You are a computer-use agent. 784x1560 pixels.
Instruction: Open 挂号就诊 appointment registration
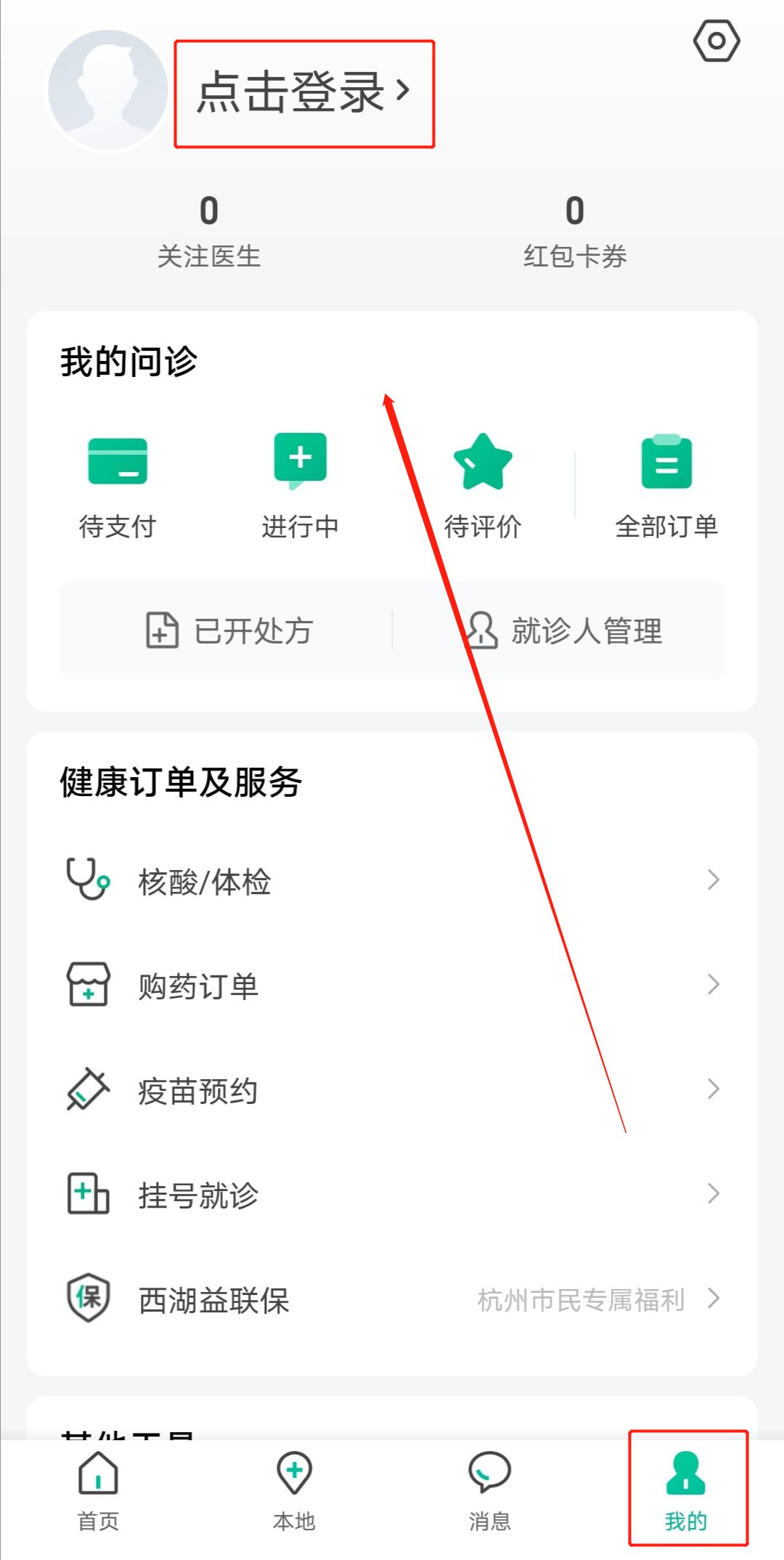(x=392, y=1195)
